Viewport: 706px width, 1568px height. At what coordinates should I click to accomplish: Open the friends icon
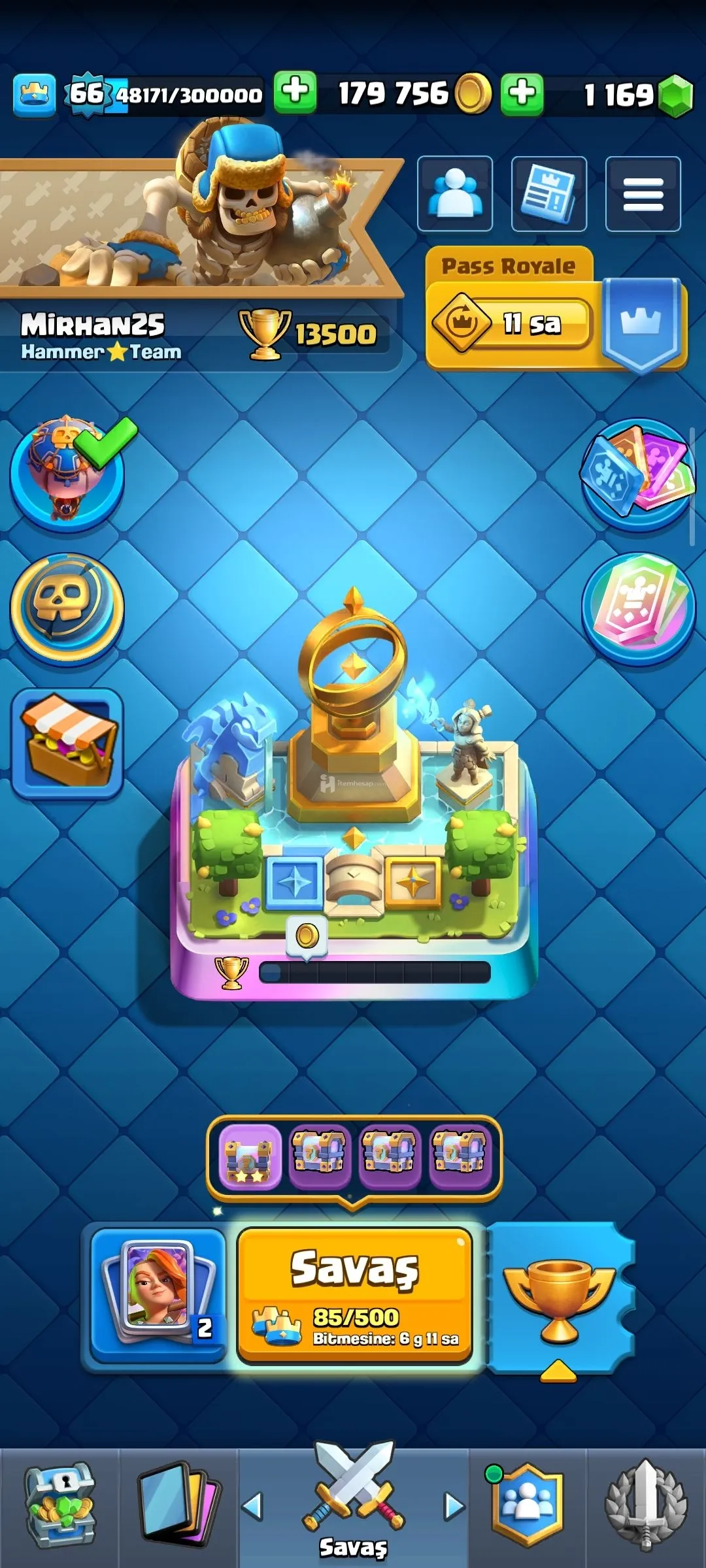coord(455,194)
